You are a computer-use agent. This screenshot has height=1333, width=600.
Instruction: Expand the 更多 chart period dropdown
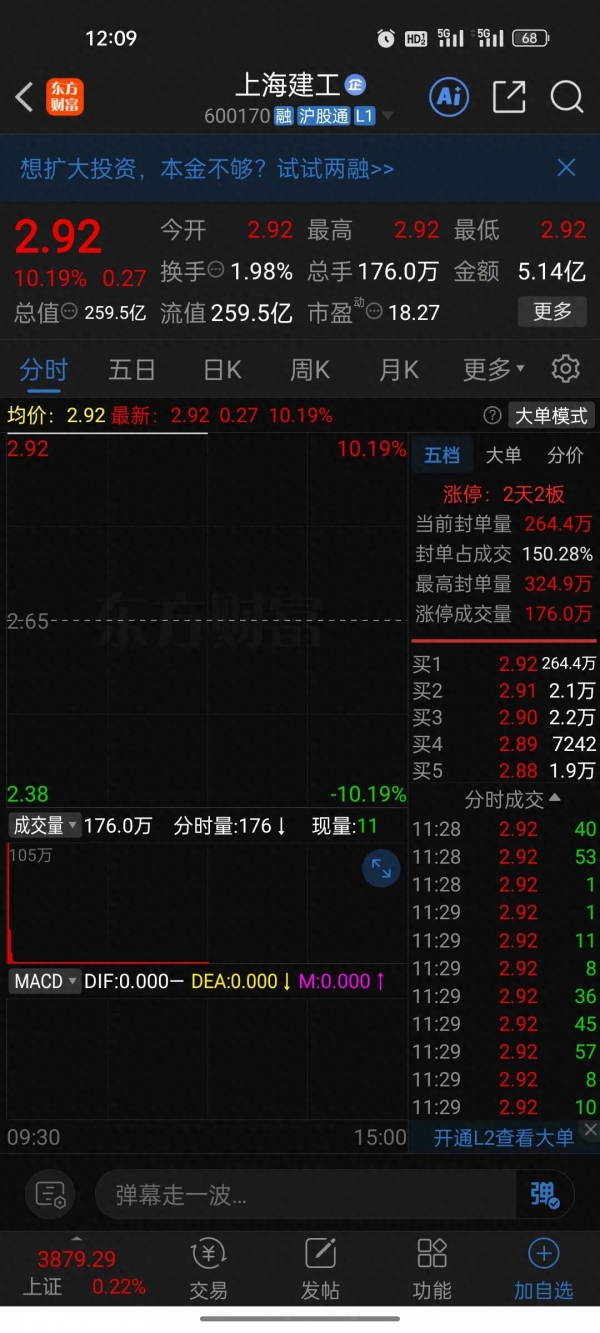[x=493, y=370]
